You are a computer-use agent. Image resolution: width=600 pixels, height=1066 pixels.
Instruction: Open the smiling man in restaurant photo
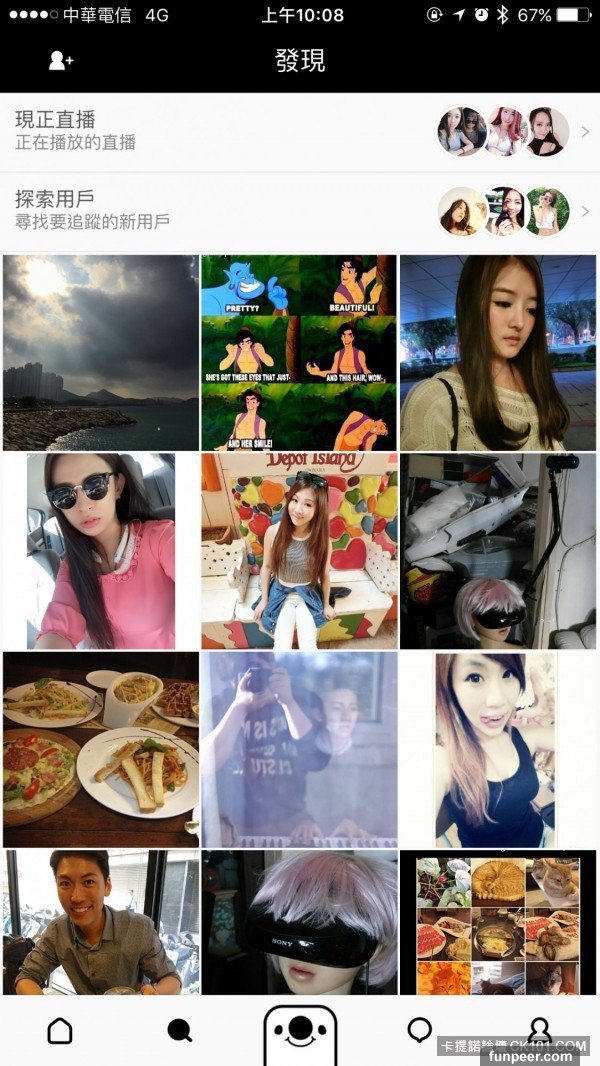click(101, 922)
